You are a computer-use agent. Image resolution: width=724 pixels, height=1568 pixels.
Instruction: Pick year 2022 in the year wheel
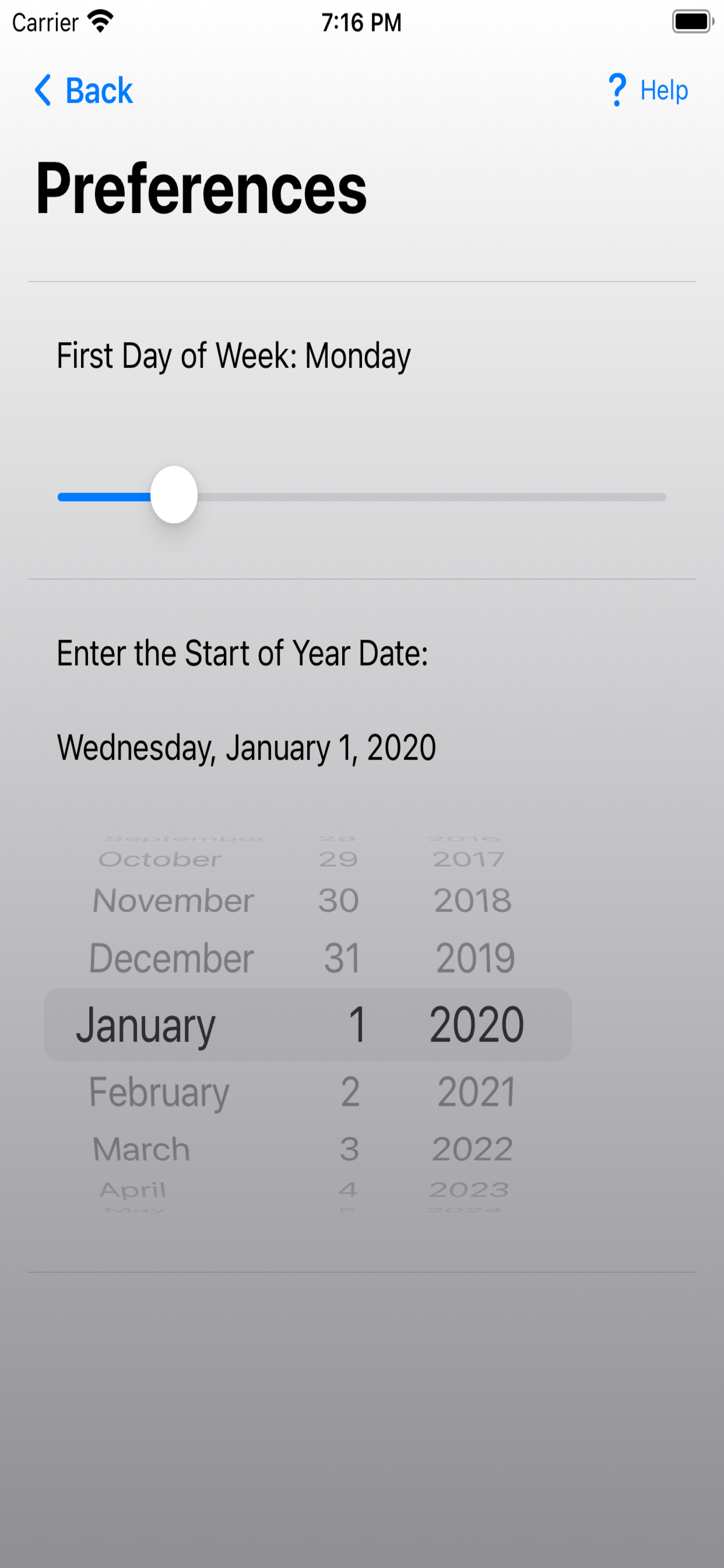click(472, 1149)
